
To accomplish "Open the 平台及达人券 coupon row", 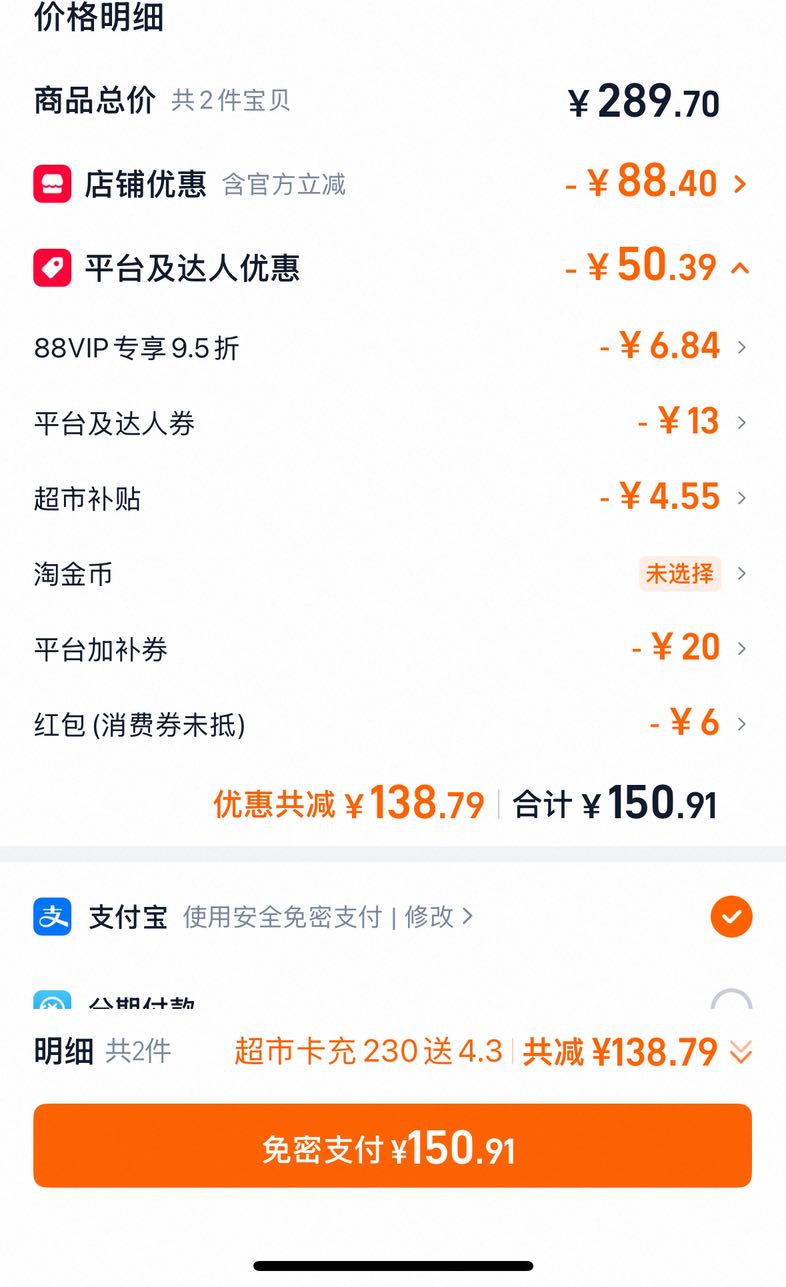I will click(x=393, y=423).
